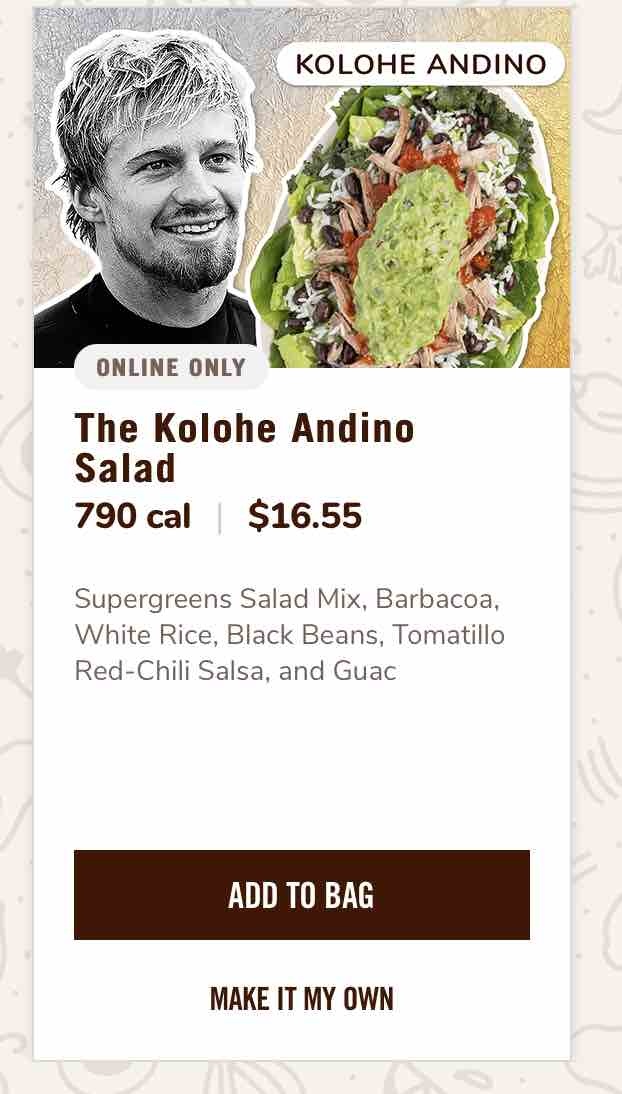Customize the salad with Make It My Own
Image resolution: width=622 pixels, height=1094 pixels.
302,998
